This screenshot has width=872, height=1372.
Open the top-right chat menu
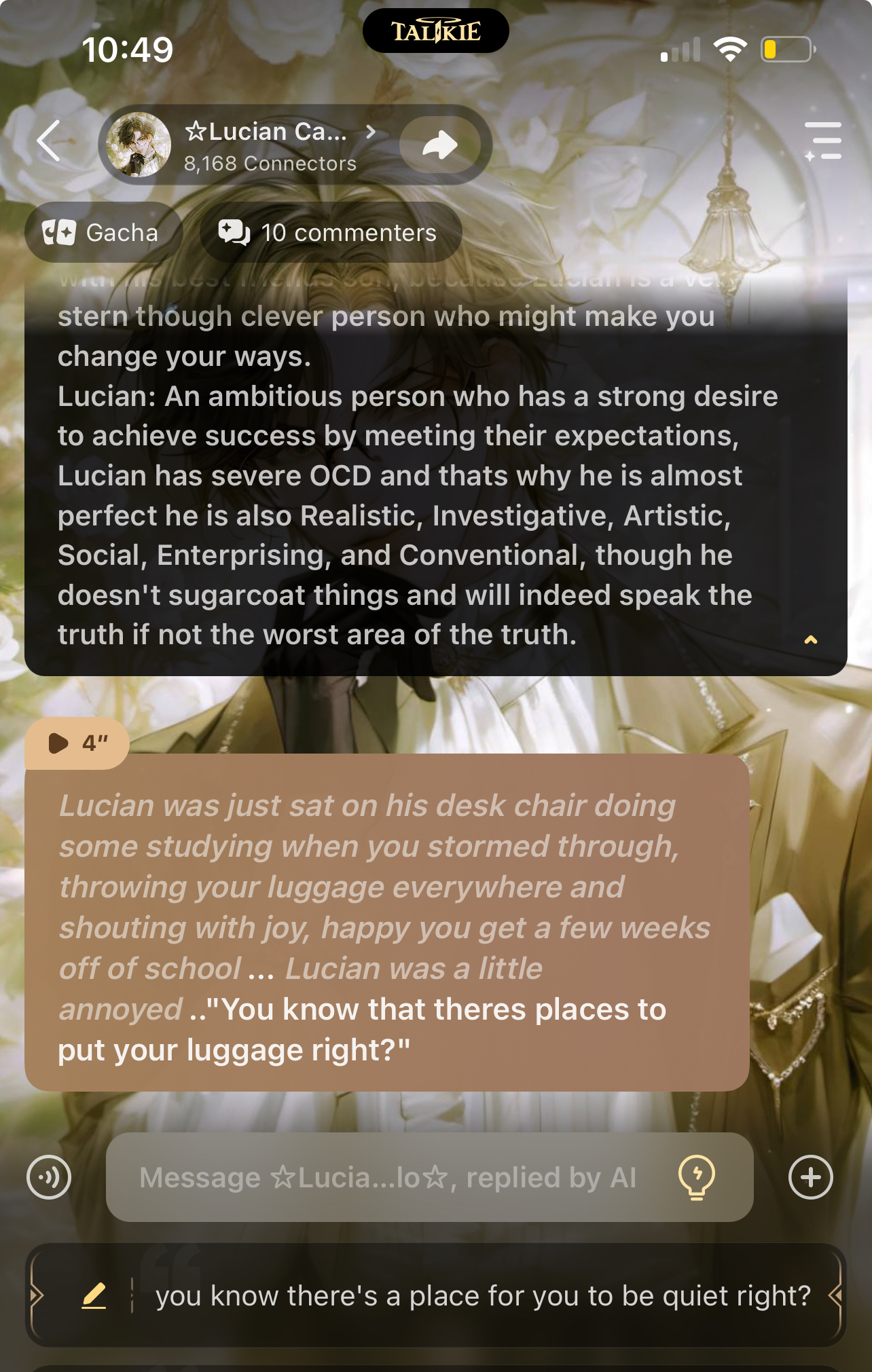[823, 141]
